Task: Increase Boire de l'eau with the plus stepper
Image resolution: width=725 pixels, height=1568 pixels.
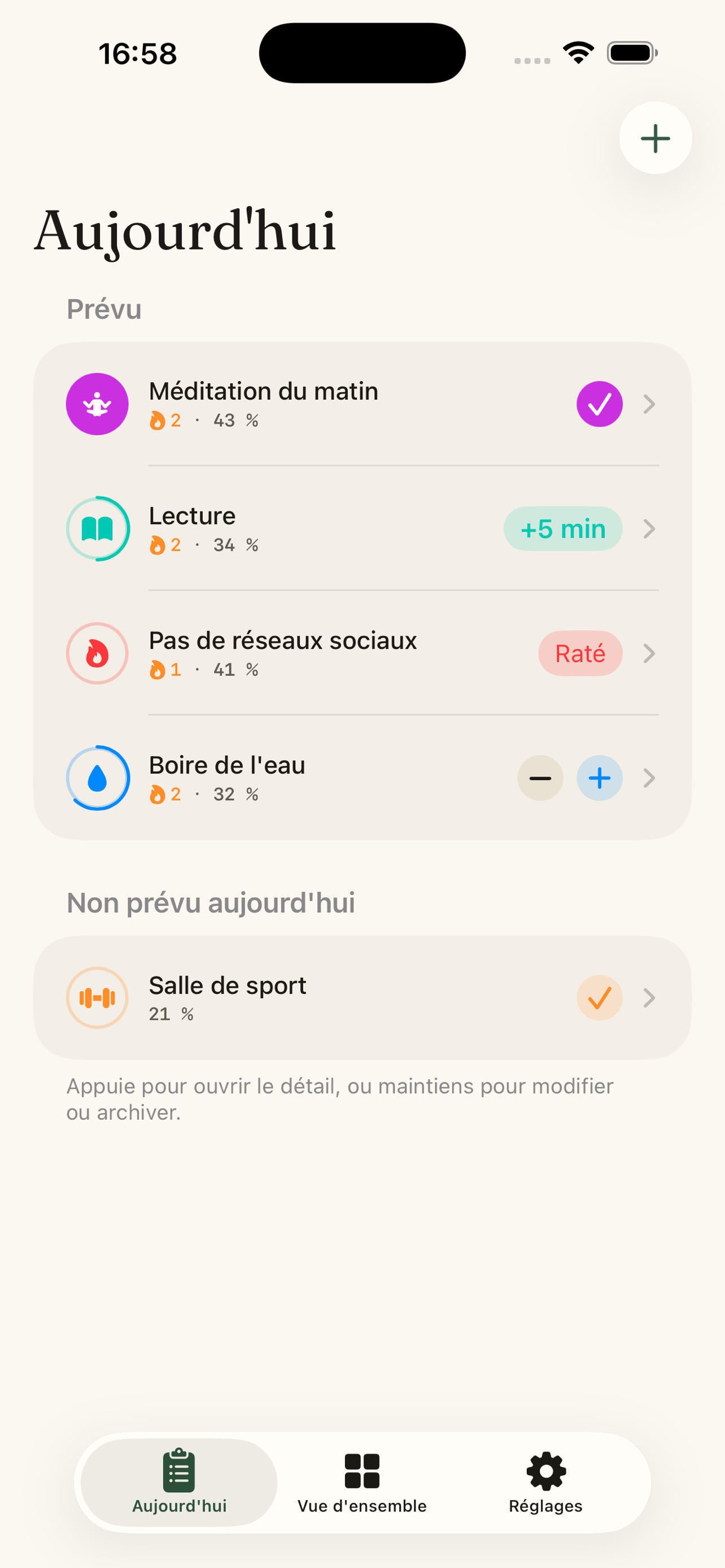Action: click(x=599, y=778)
